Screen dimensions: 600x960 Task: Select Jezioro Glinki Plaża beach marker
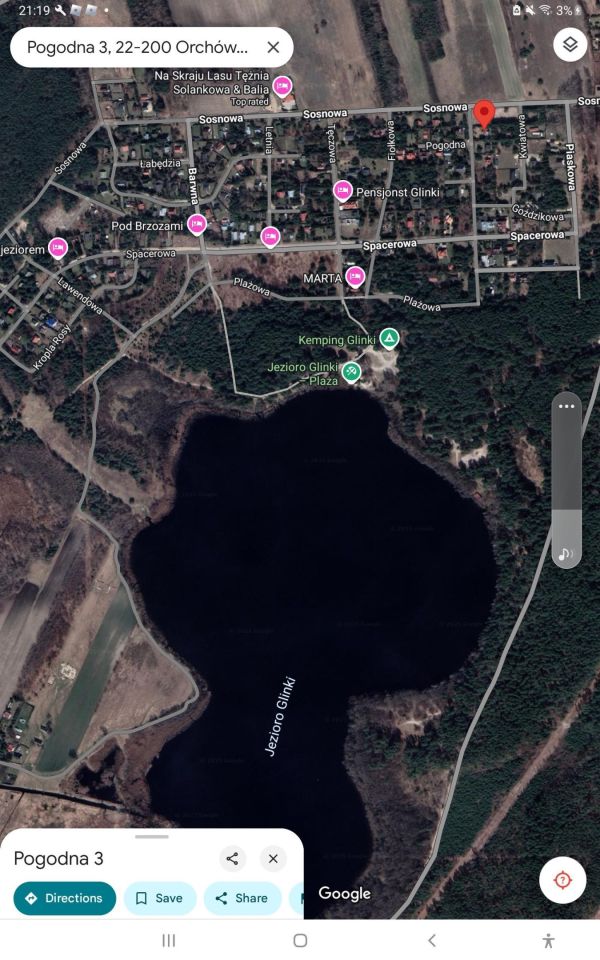coord(351,372)
